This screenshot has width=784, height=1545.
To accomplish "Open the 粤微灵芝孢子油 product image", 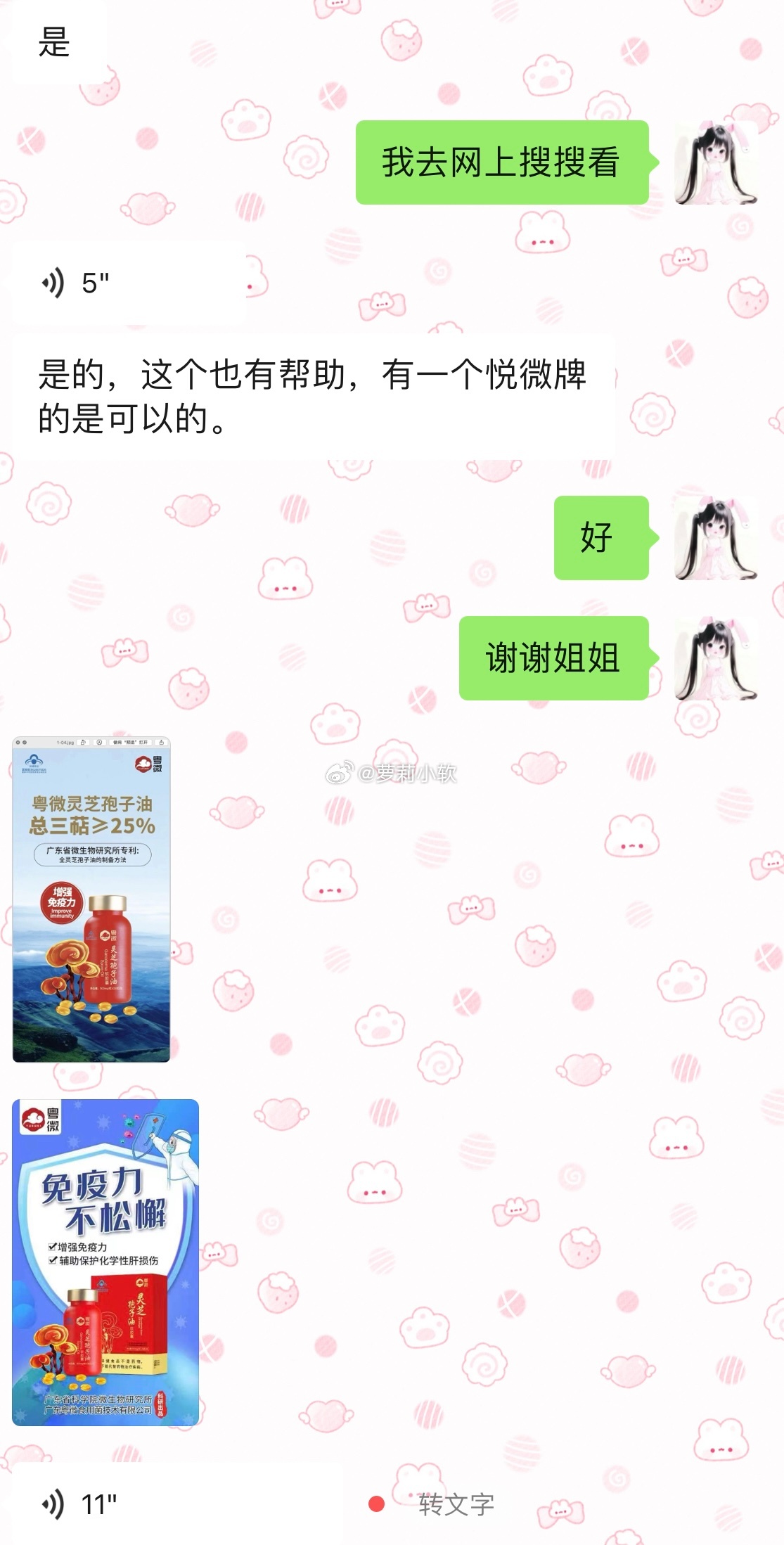I will click(91, 899).
